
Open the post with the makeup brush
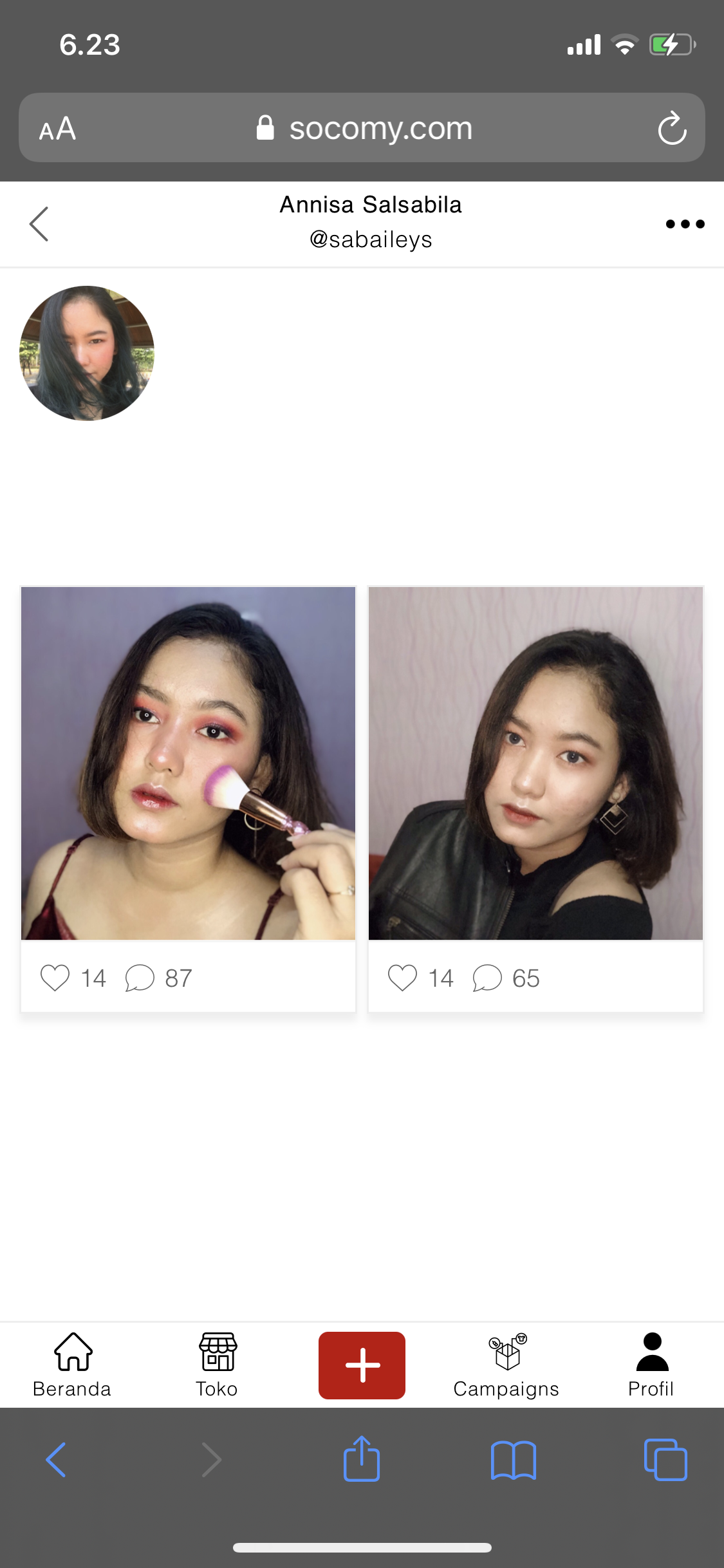click(188, 763)
